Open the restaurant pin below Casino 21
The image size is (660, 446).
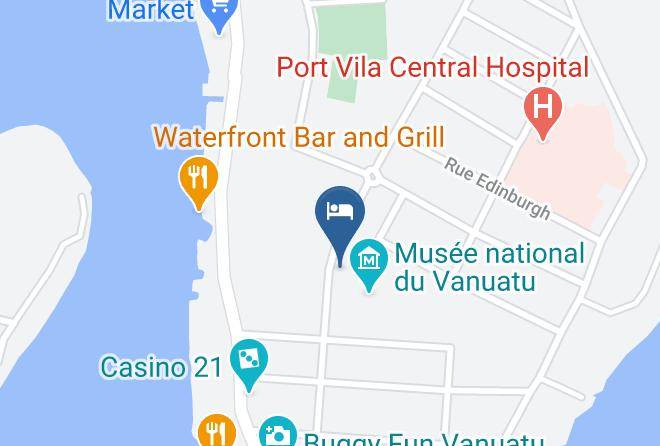(x=217, y=431)
